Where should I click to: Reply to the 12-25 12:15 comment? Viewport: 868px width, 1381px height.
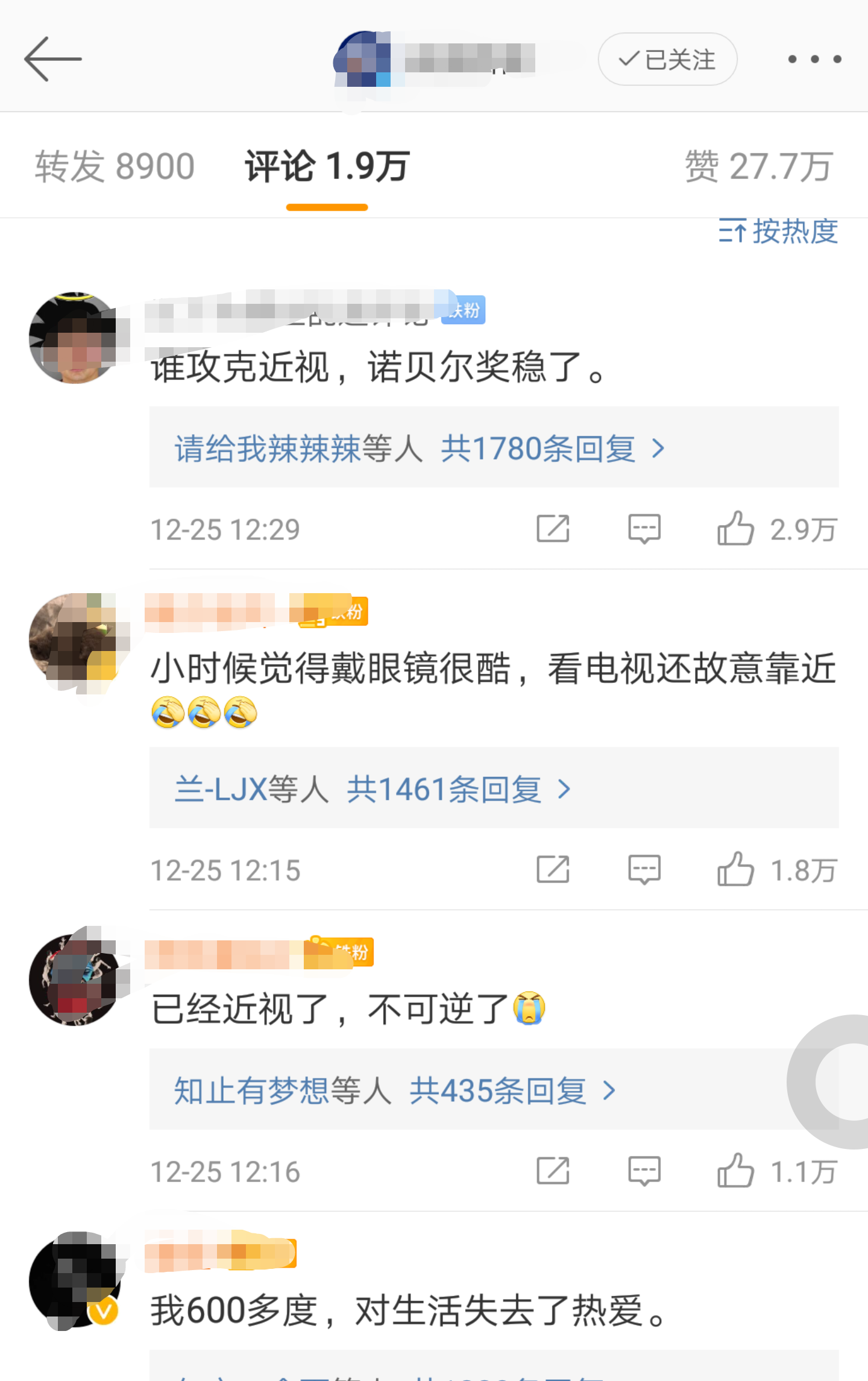[x=644, y=870]
